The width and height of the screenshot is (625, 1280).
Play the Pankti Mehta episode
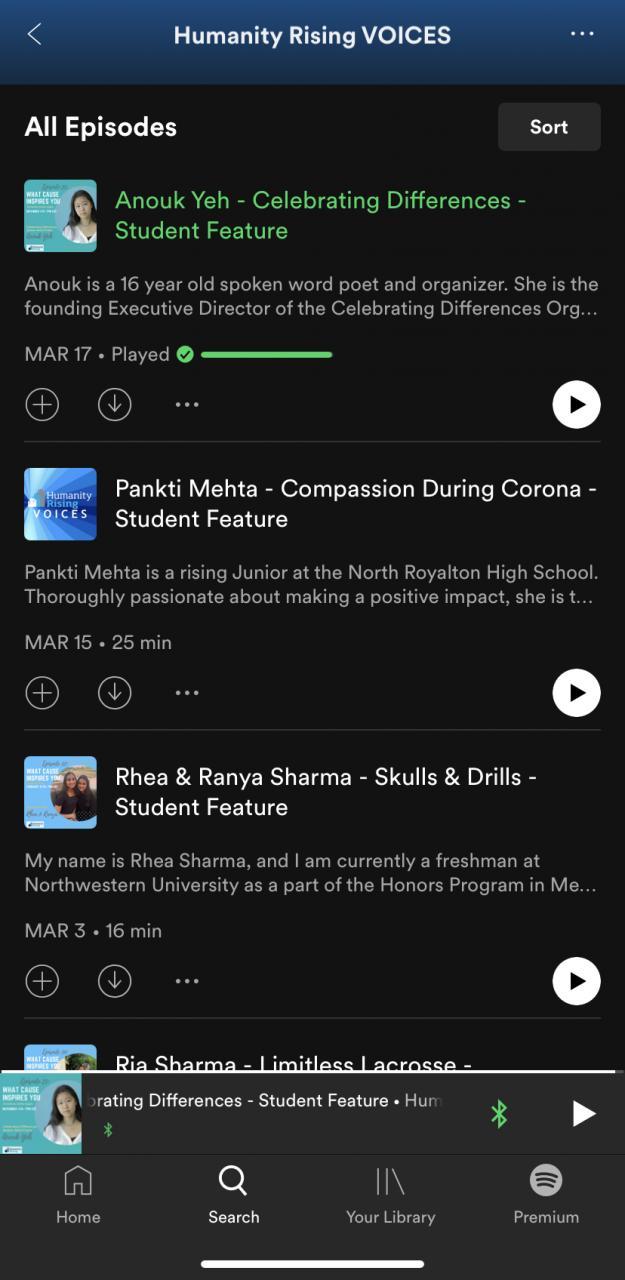tap(576, 693)
